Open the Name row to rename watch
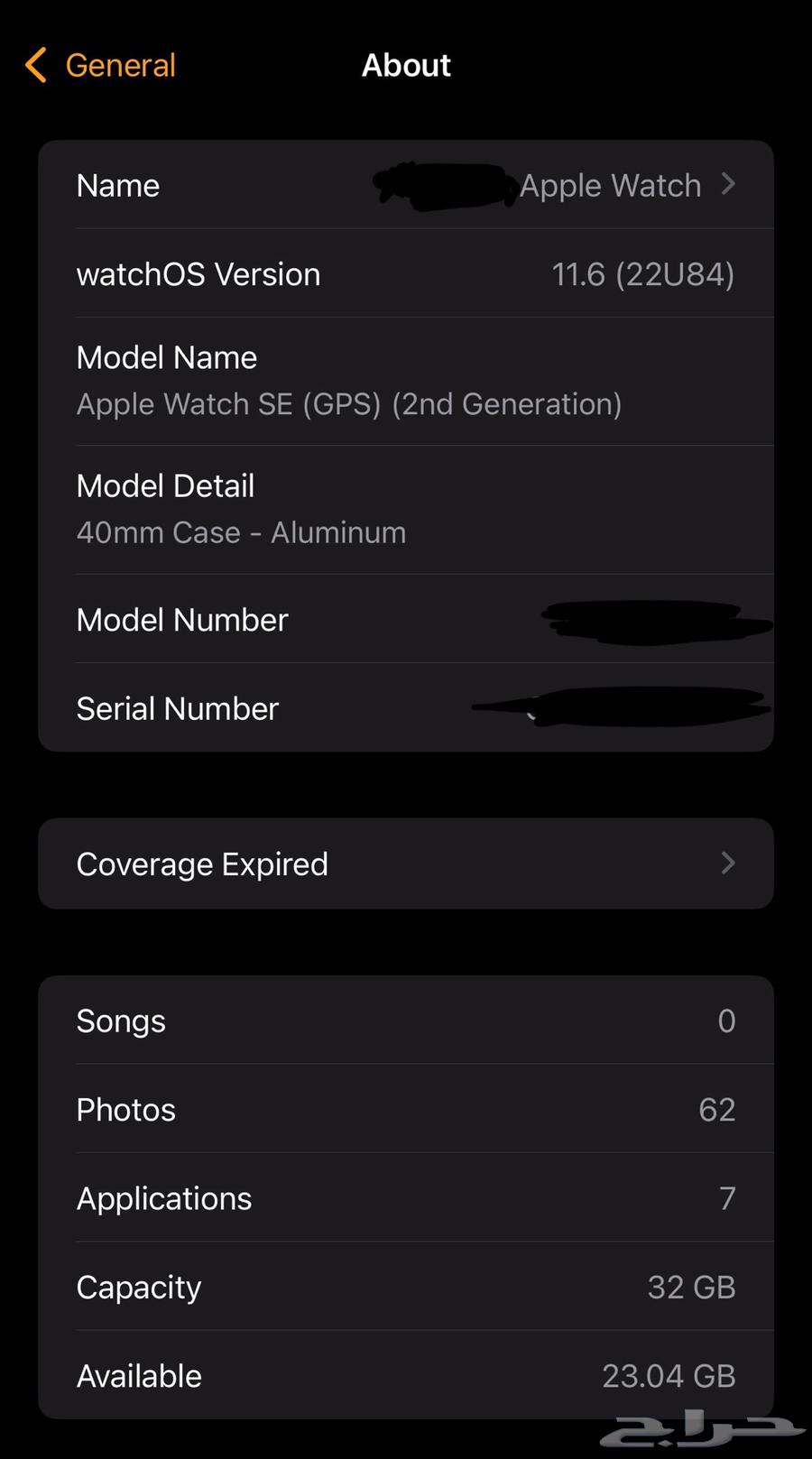 click(x=406, y=185)
